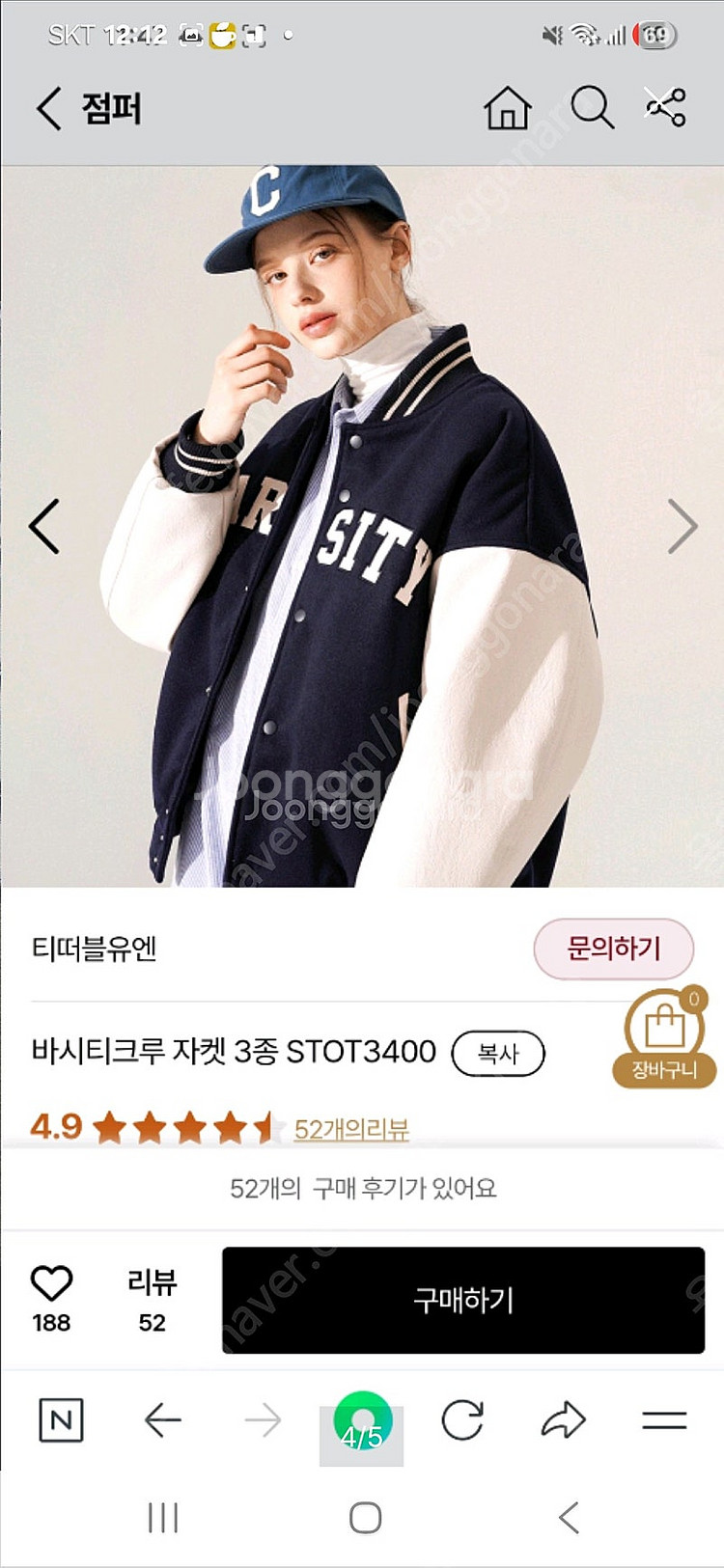The width and height of the screenshot is (724, 1568).
Task: Reload the page
Action: (462, 1420)
